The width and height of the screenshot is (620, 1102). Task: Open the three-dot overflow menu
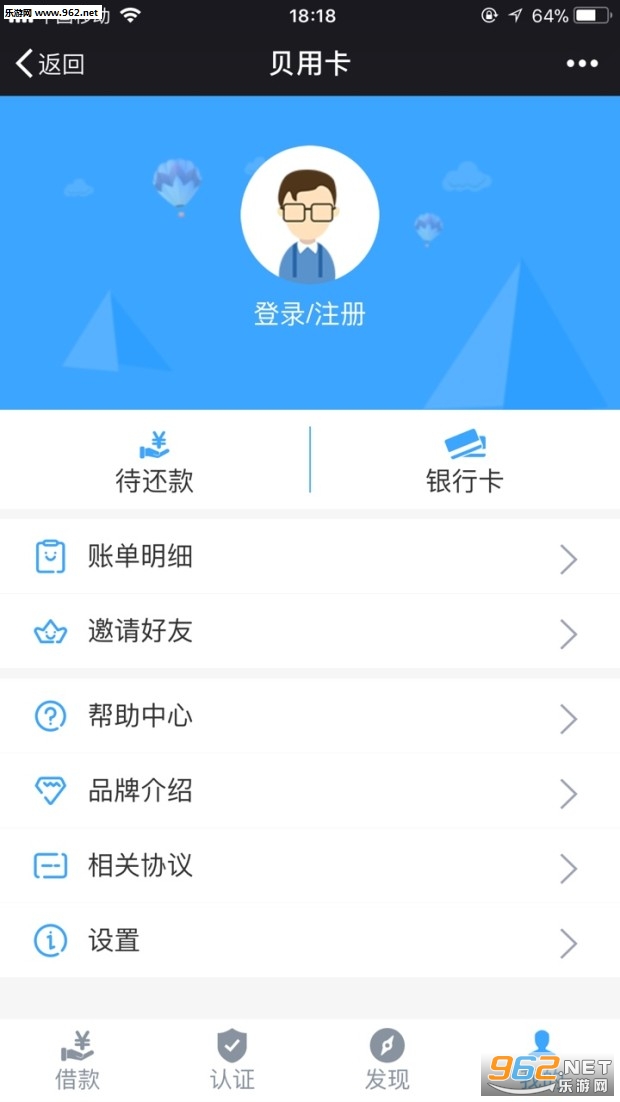tap(582, 64)
